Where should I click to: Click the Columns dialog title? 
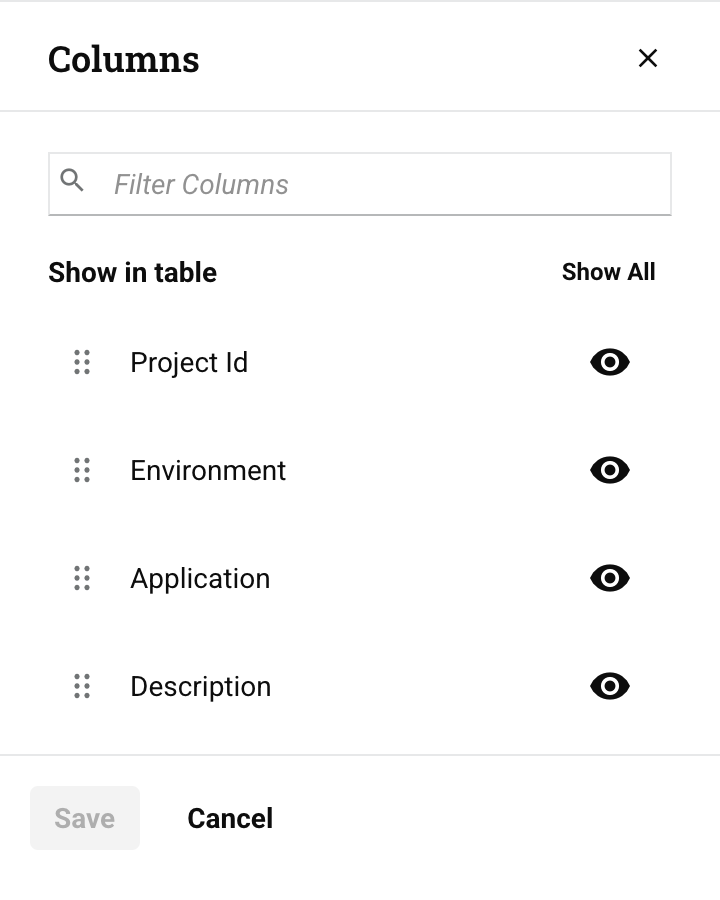123,58
